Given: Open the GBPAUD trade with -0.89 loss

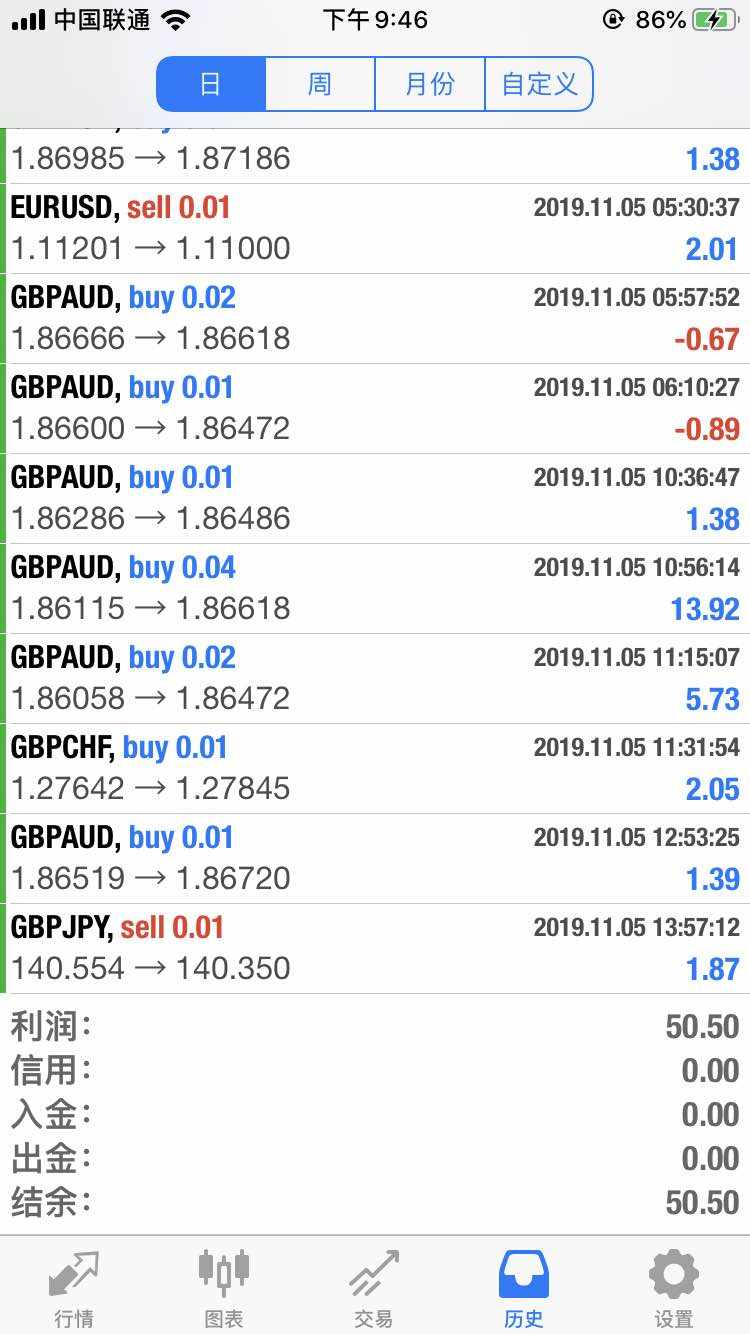Looking at the screenshot, I should pyautogui.click(x=375, y=408).
